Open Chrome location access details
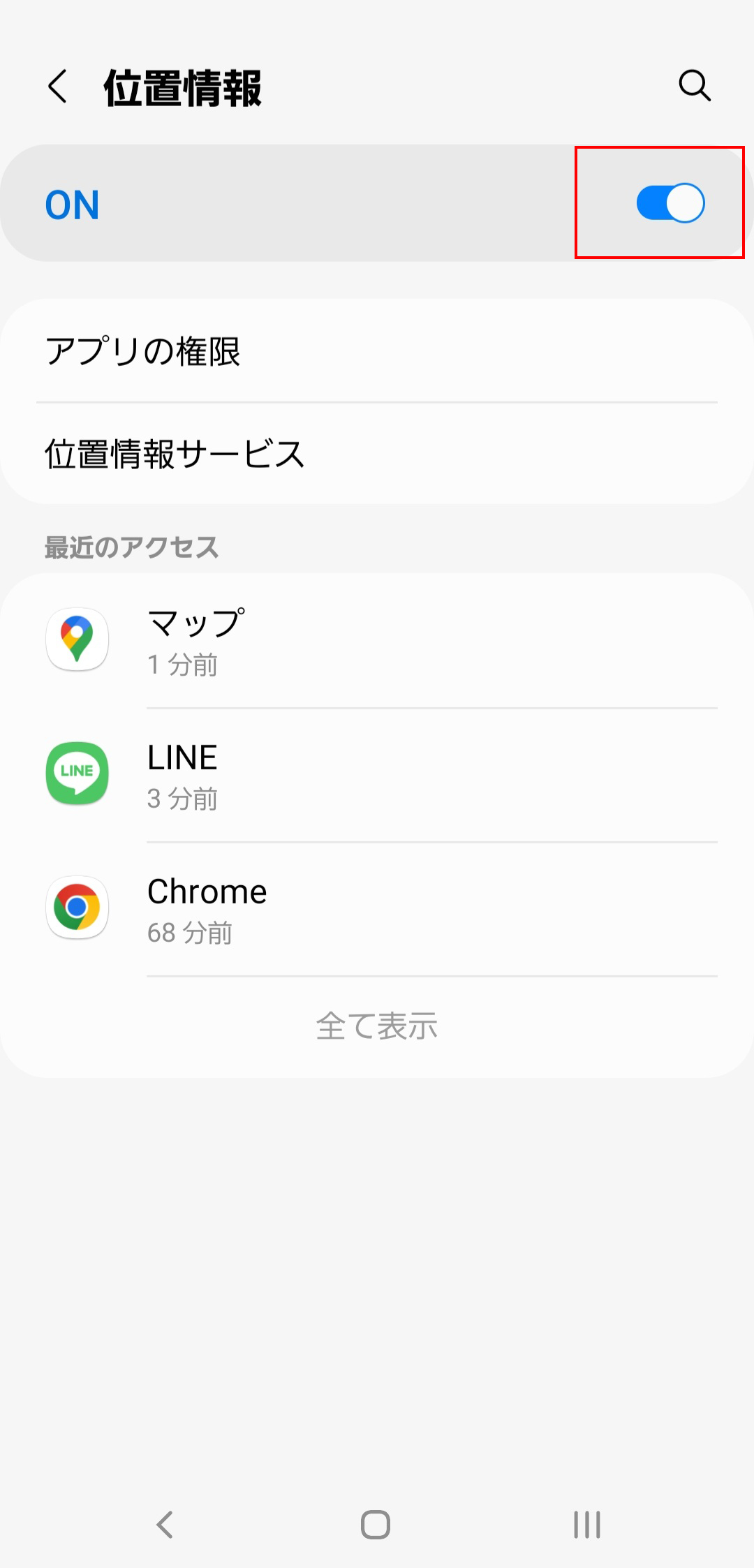Image resolution: width=754 pixels, height=1568 pixels. [x=377, y=910]
